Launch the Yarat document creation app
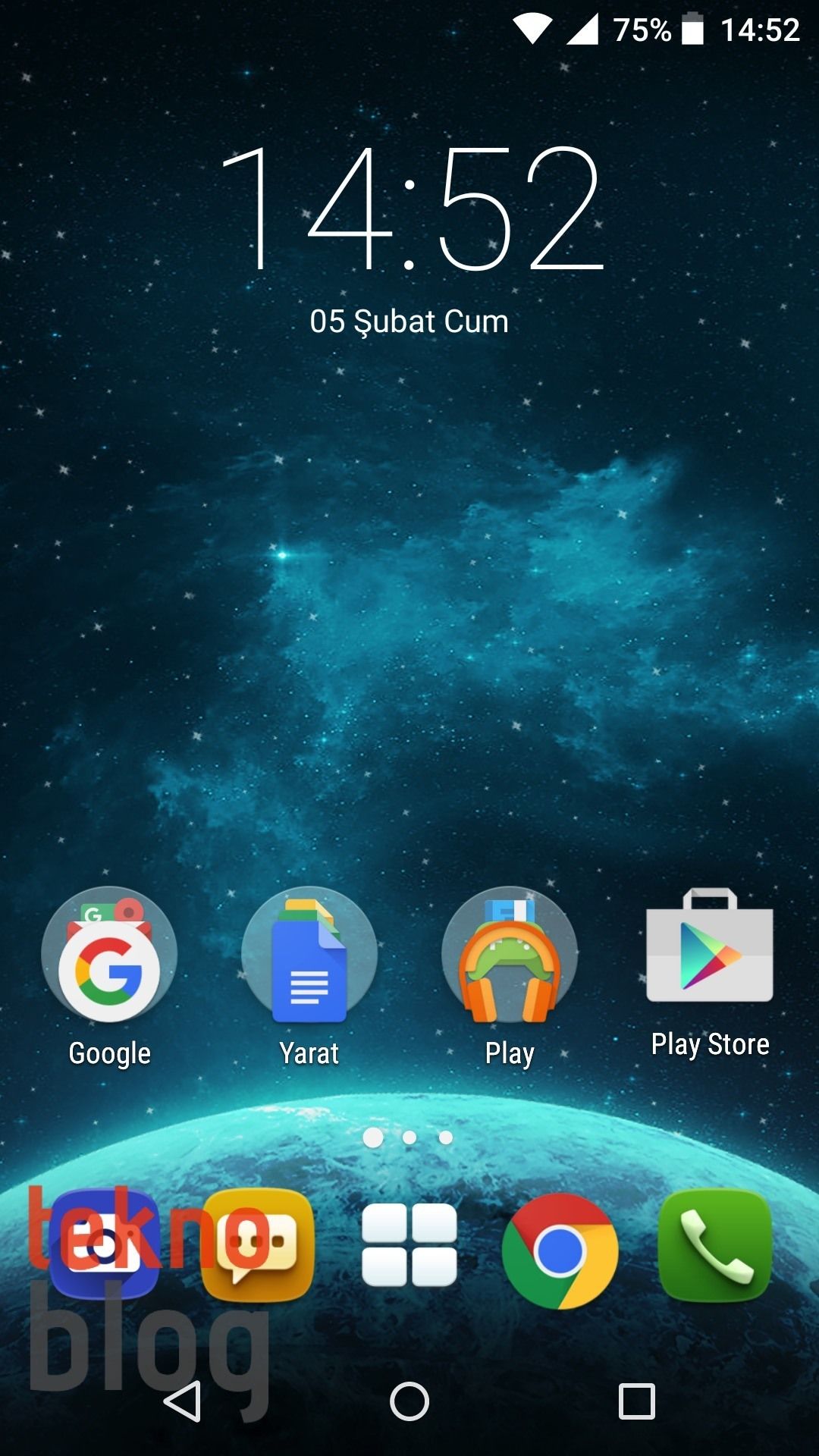Image resolution: width=819 pixels, height=1456 pixels. click(x=309, y=955)
